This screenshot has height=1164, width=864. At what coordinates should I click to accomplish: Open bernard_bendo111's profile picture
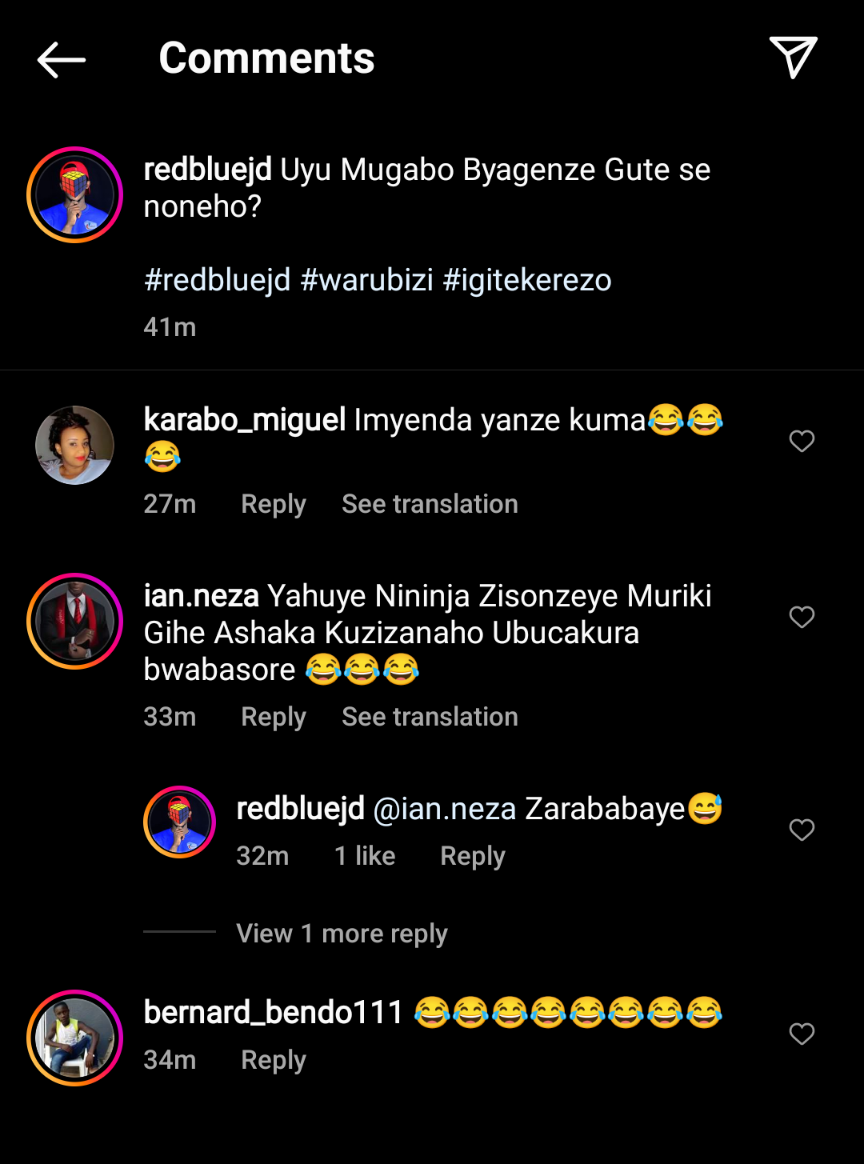point(75,1038)
